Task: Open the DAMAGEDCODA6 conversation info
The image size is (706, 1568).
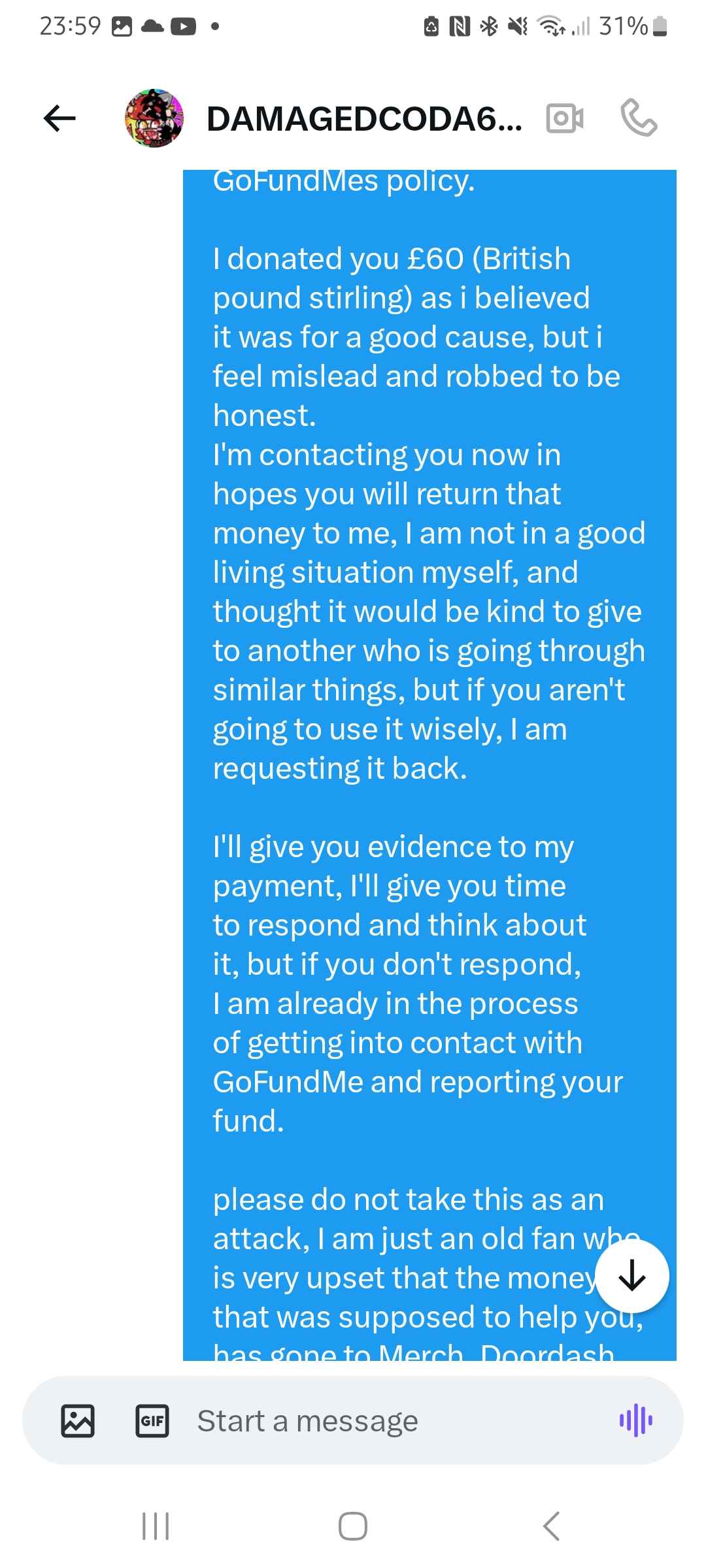Action: point(364,119)
